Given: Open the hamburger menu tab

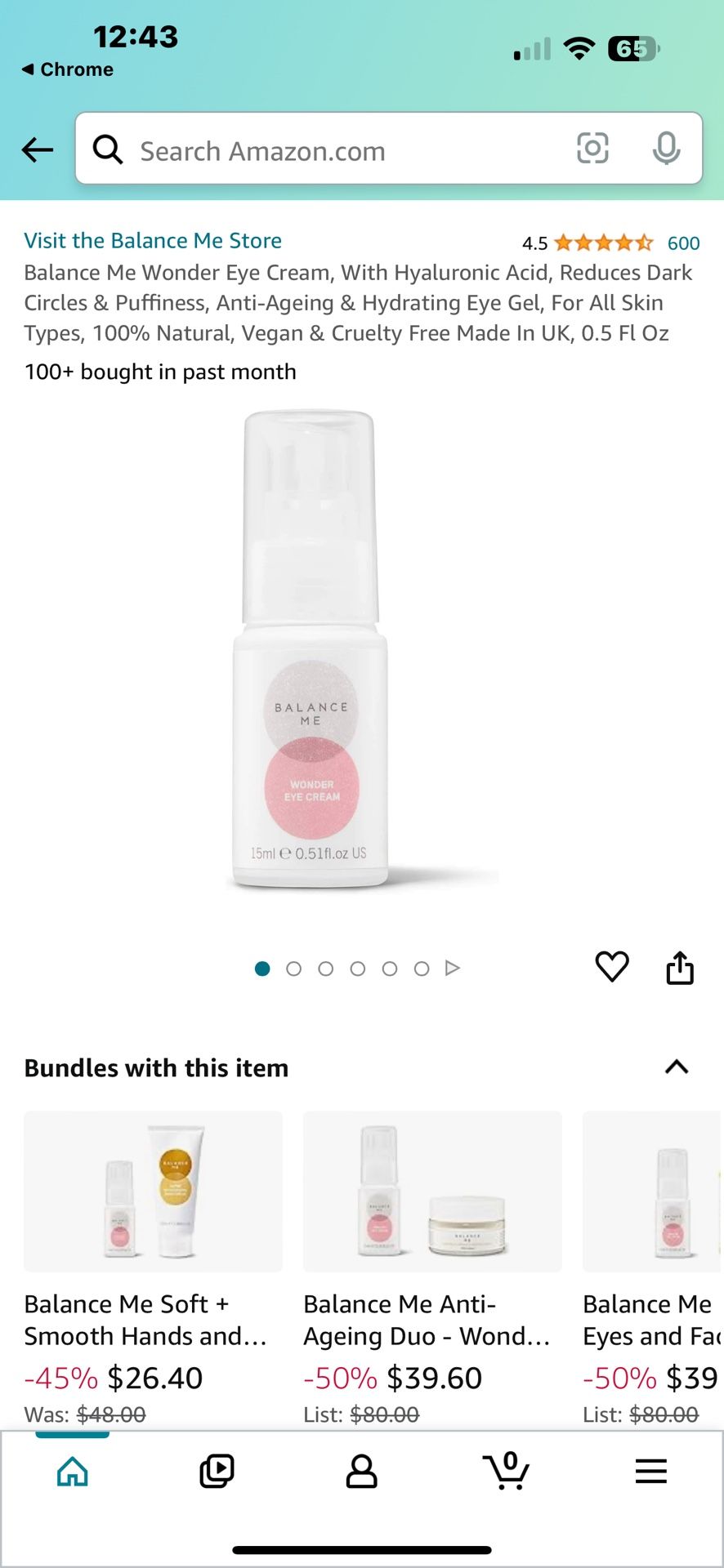Looking at the screenshot, I should pos(651,1472).
